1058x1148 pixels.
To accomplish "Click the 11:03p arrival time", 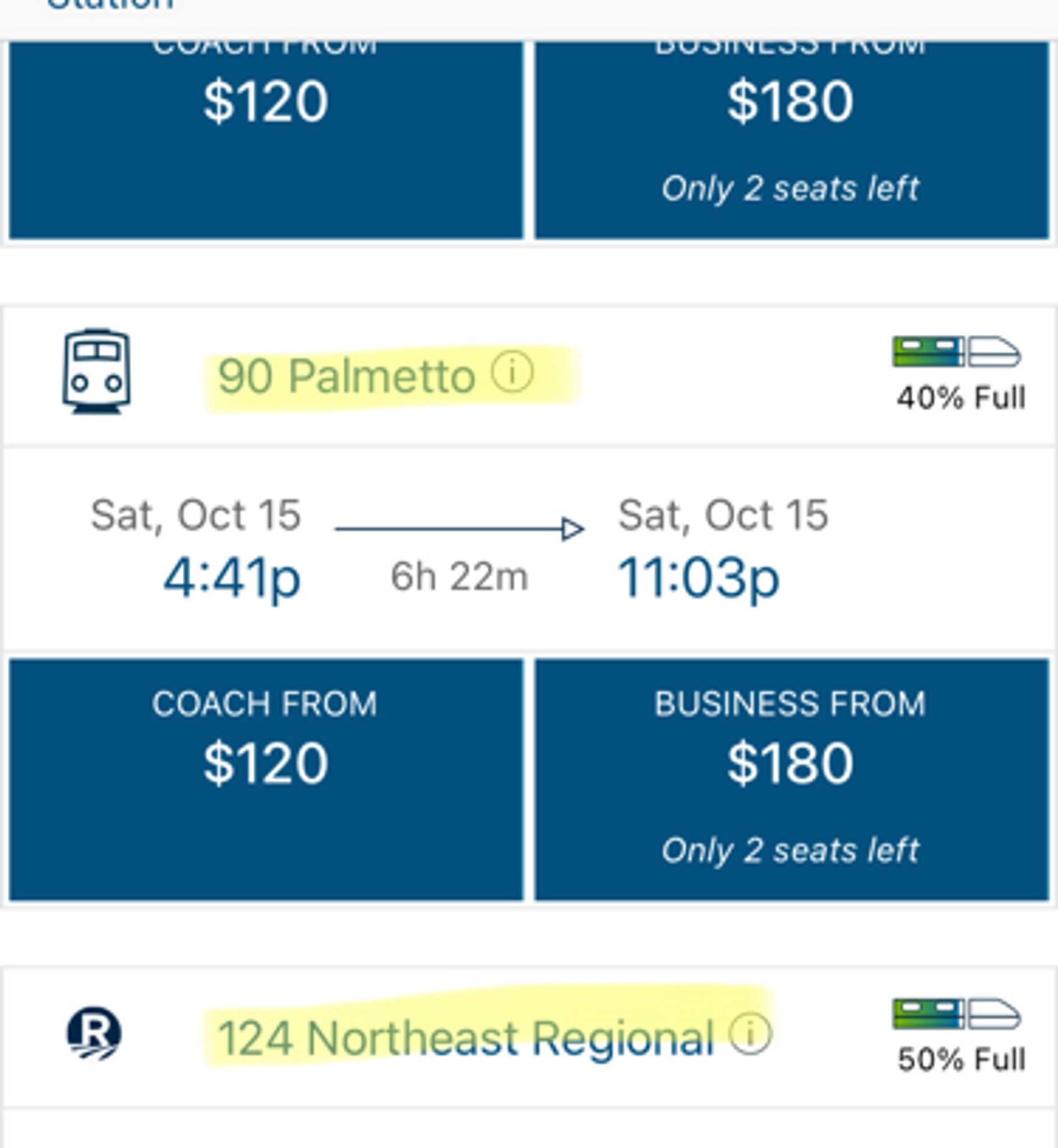I will [x=699, y=578].
